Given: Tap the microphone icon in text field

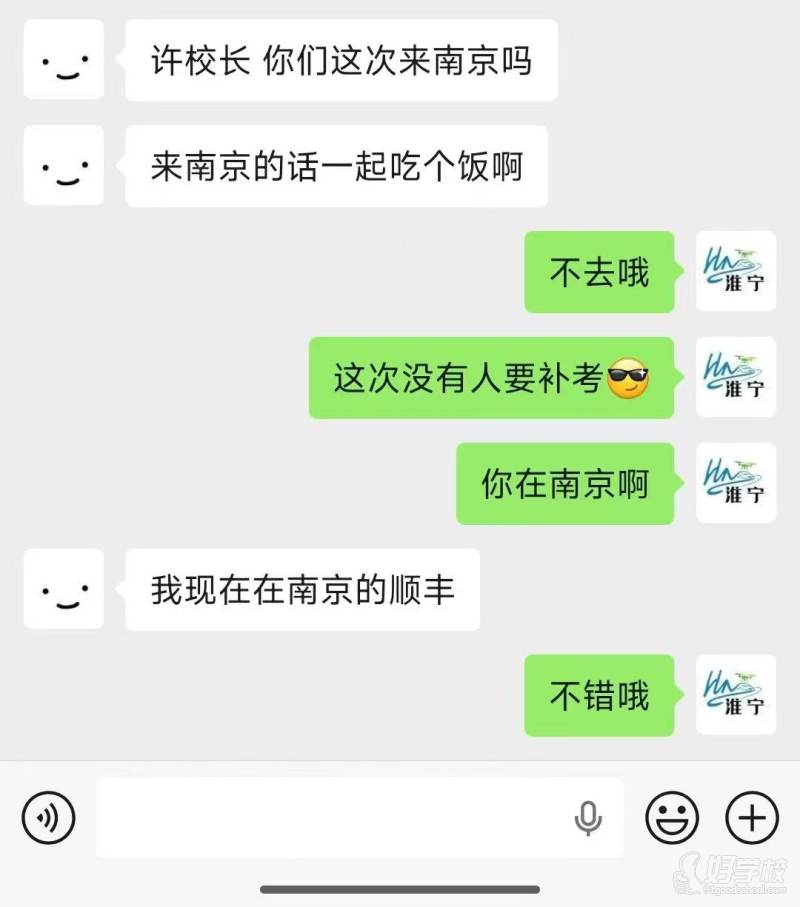Looking at the screenshot, I should point(588,818).
